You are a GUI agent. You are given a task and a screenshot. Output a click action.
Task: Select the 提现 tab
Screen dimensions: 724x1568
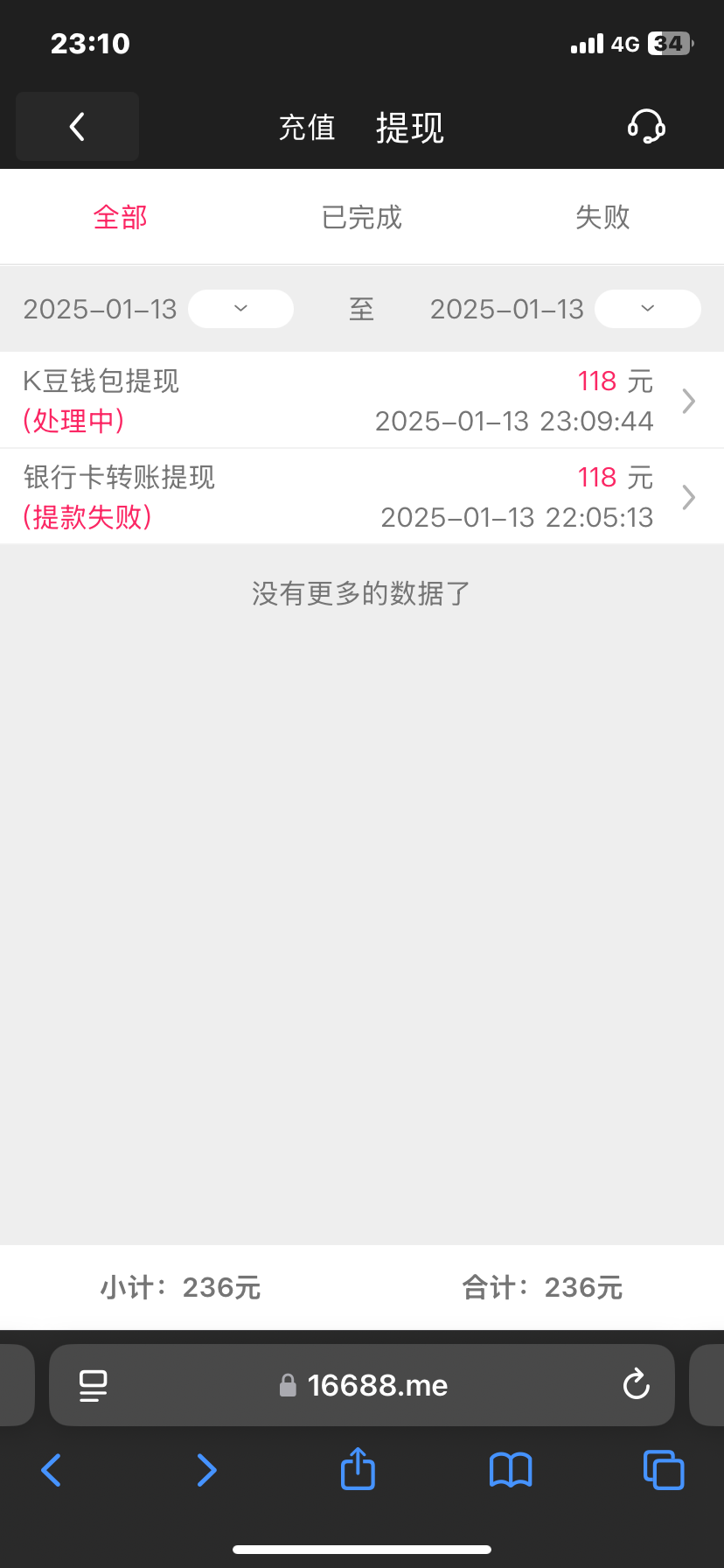(409, 128)
